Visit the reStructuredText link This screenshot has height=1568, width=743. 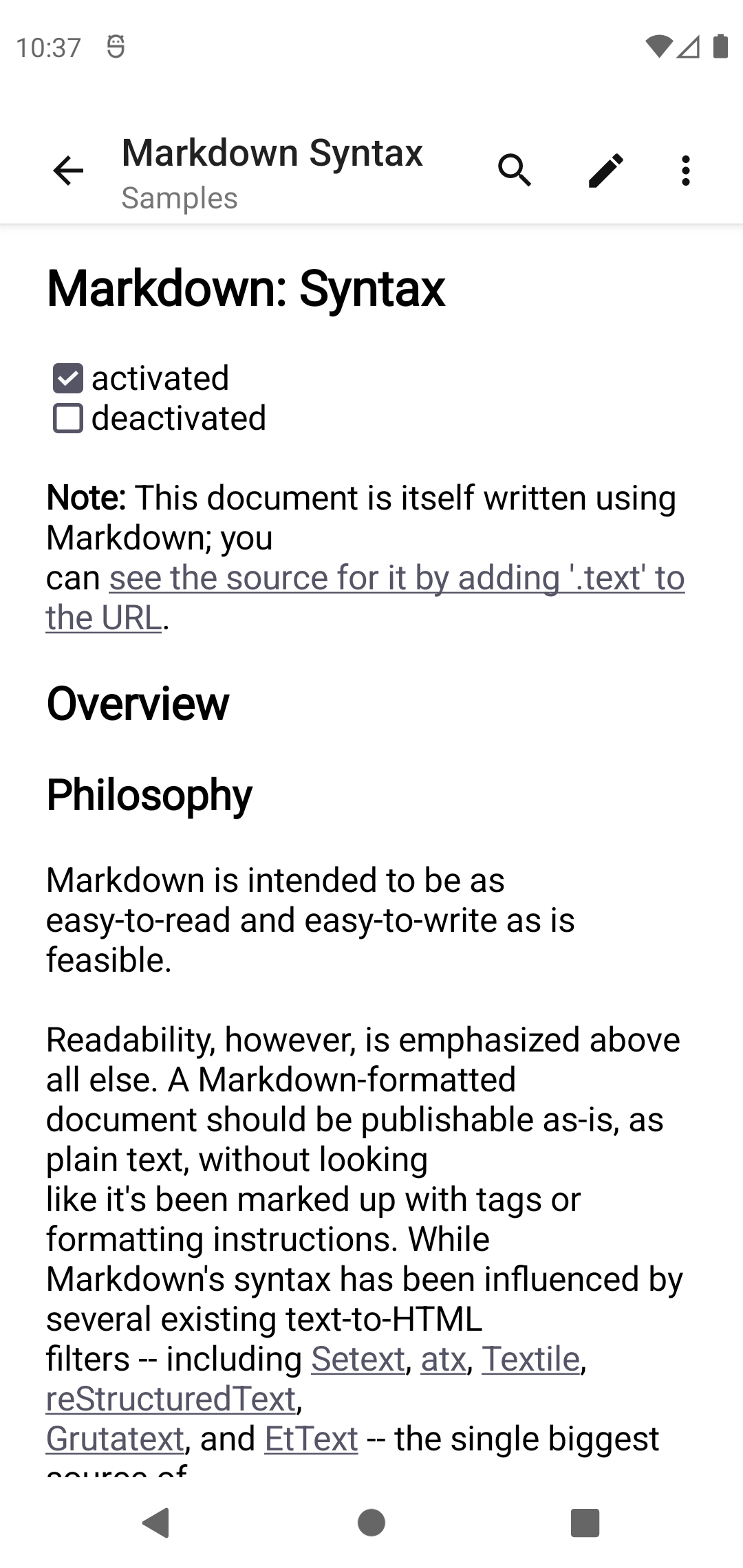point(171,1399)
